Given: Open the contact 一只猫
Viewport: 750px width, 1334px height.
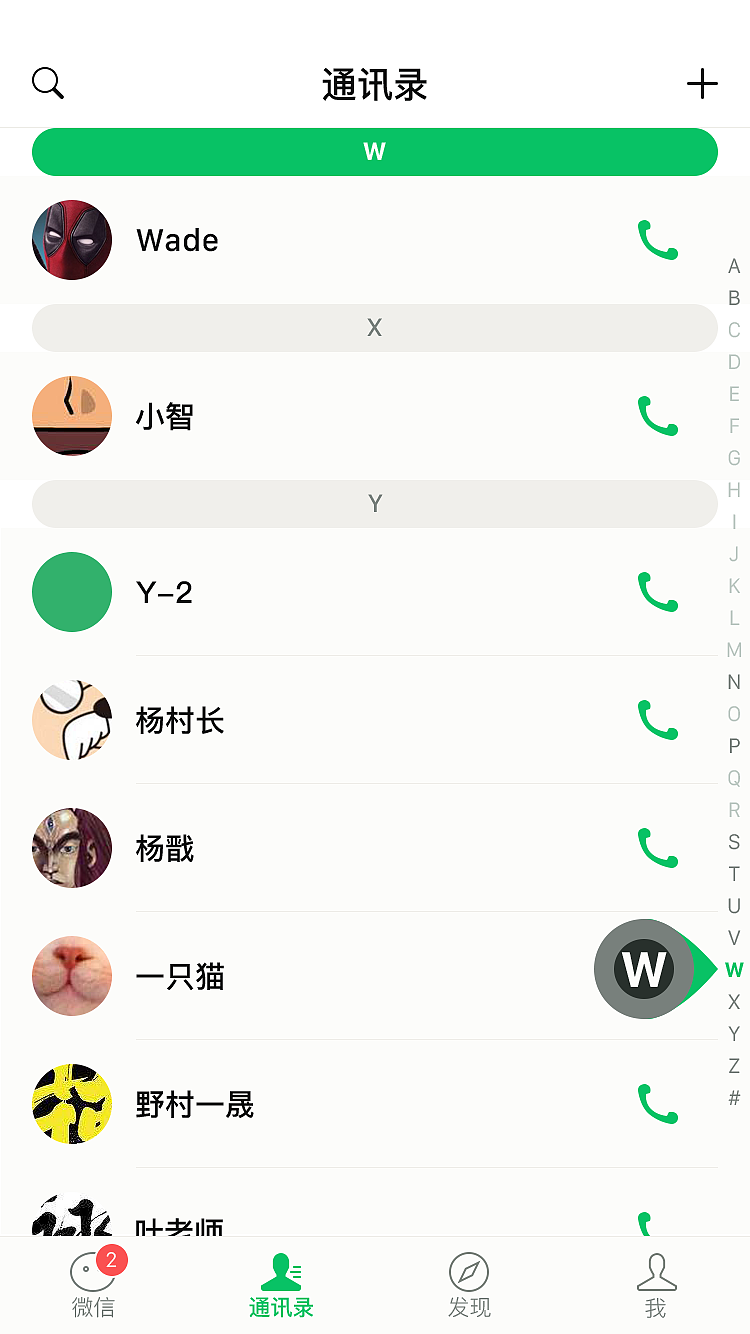Looking at the screenshot, I should 300,976.
